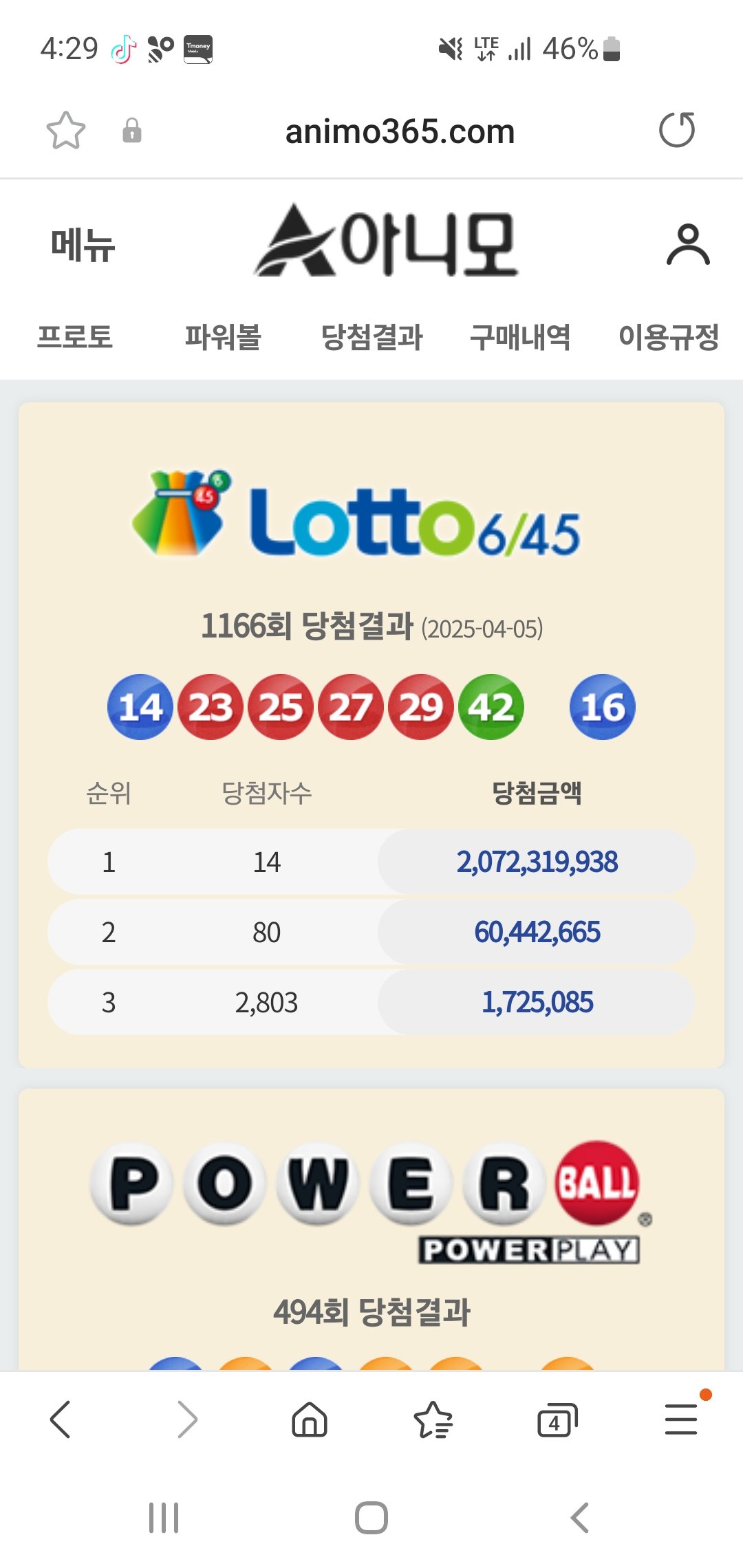Tap the animo365.com address bar
This screenshot has width=743, height=1568.
click(x=399, y=131)
